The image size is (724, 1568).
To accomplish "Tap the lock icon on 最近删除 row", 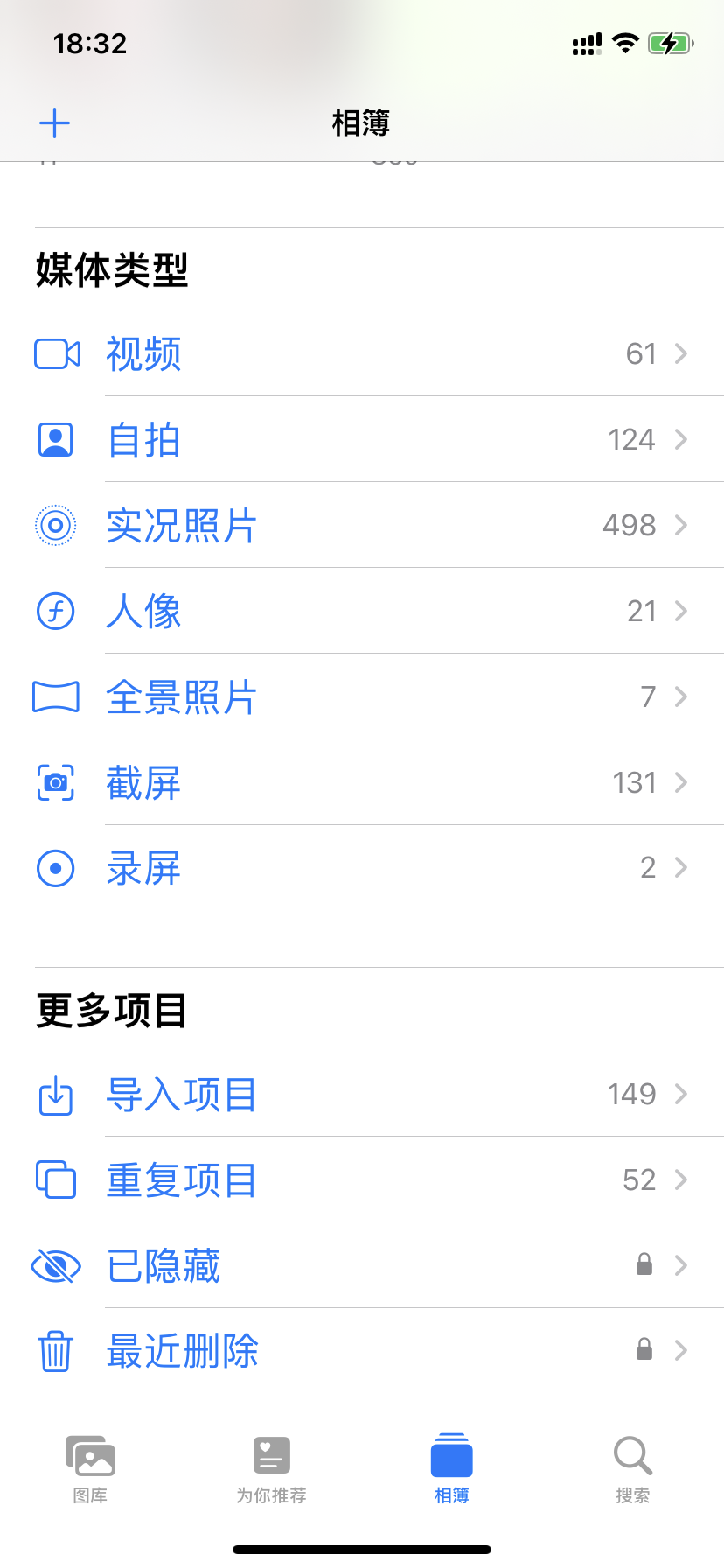I will [644, 1350].
